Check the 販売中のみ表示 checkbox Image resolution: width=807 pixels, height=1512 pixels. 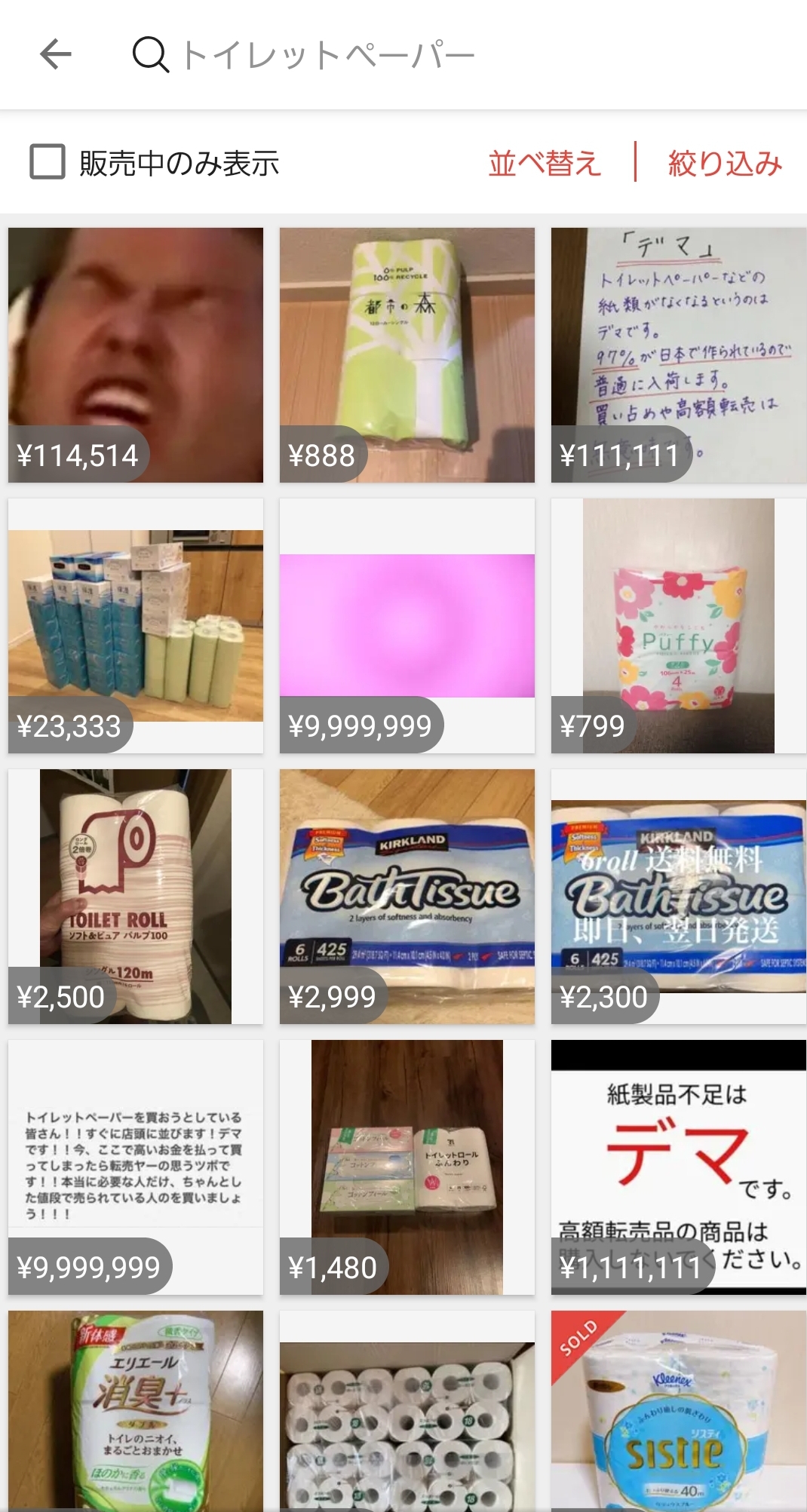[x=48, y=162]
